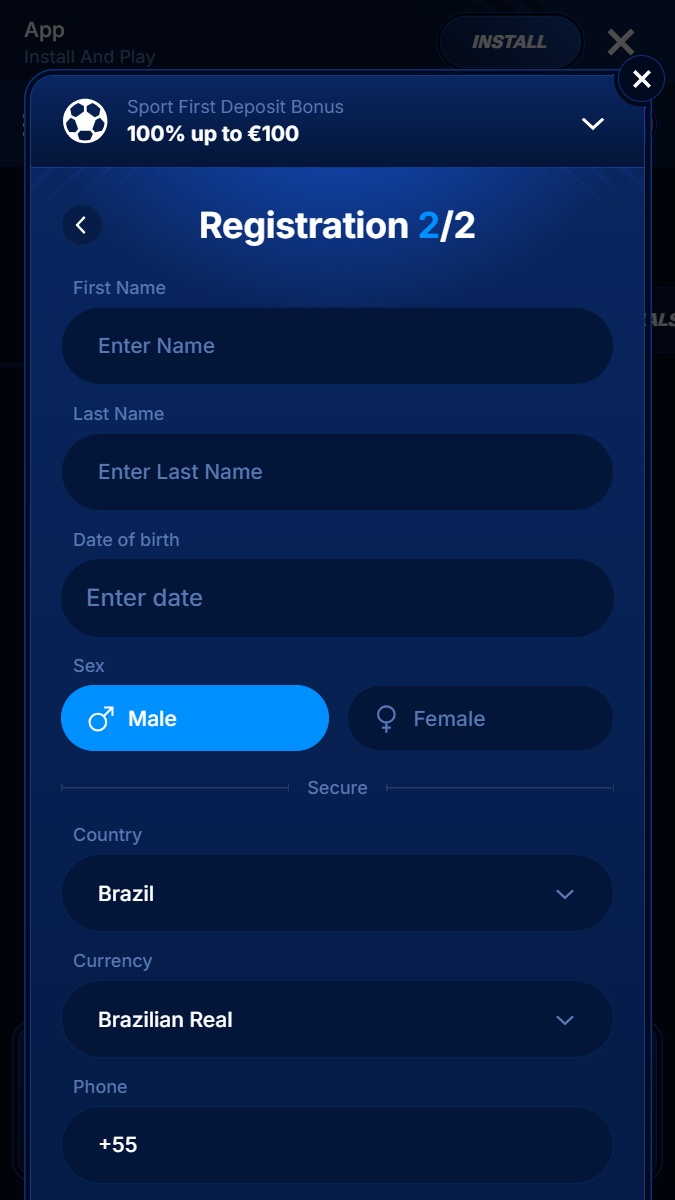Focus the Enter Last Name field

337,472
